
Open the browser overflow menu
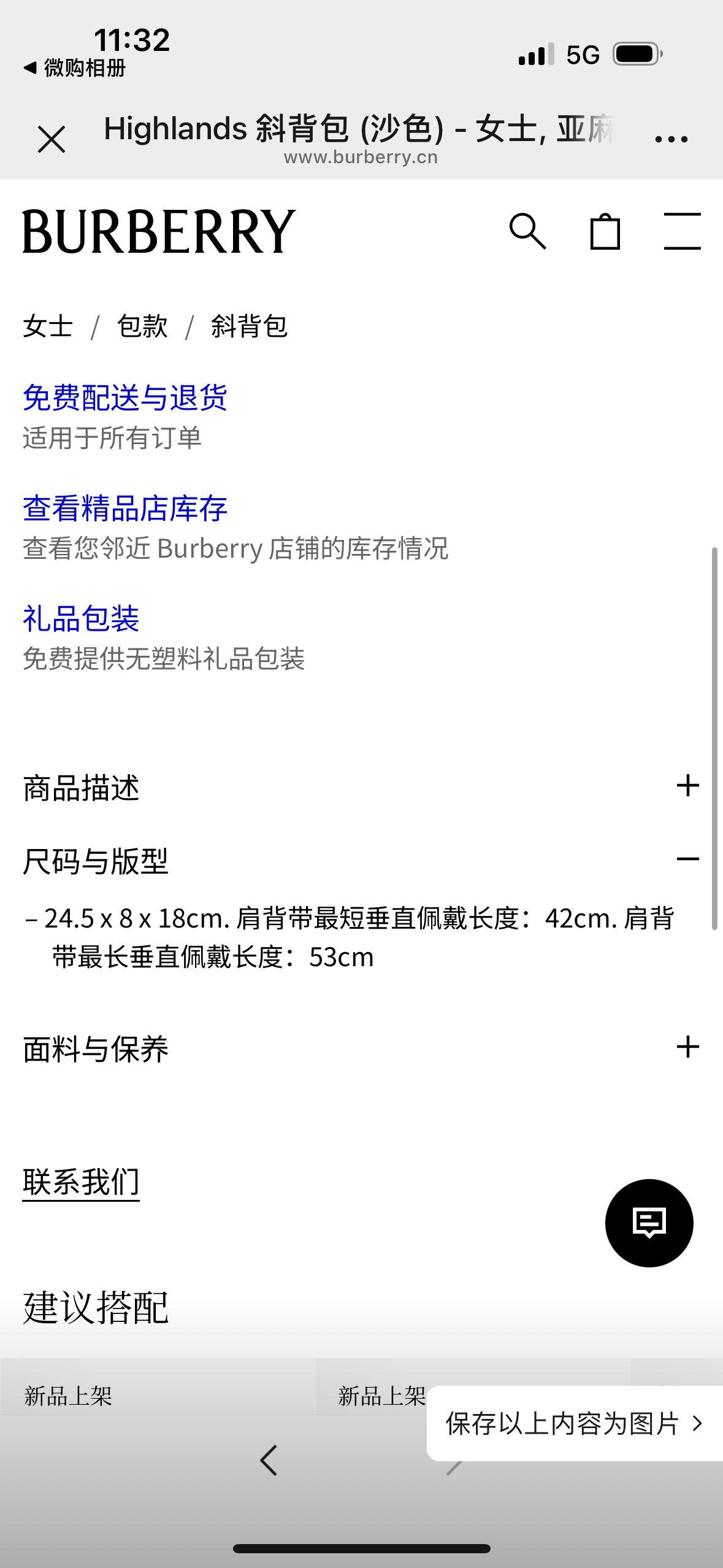(671, 139)
